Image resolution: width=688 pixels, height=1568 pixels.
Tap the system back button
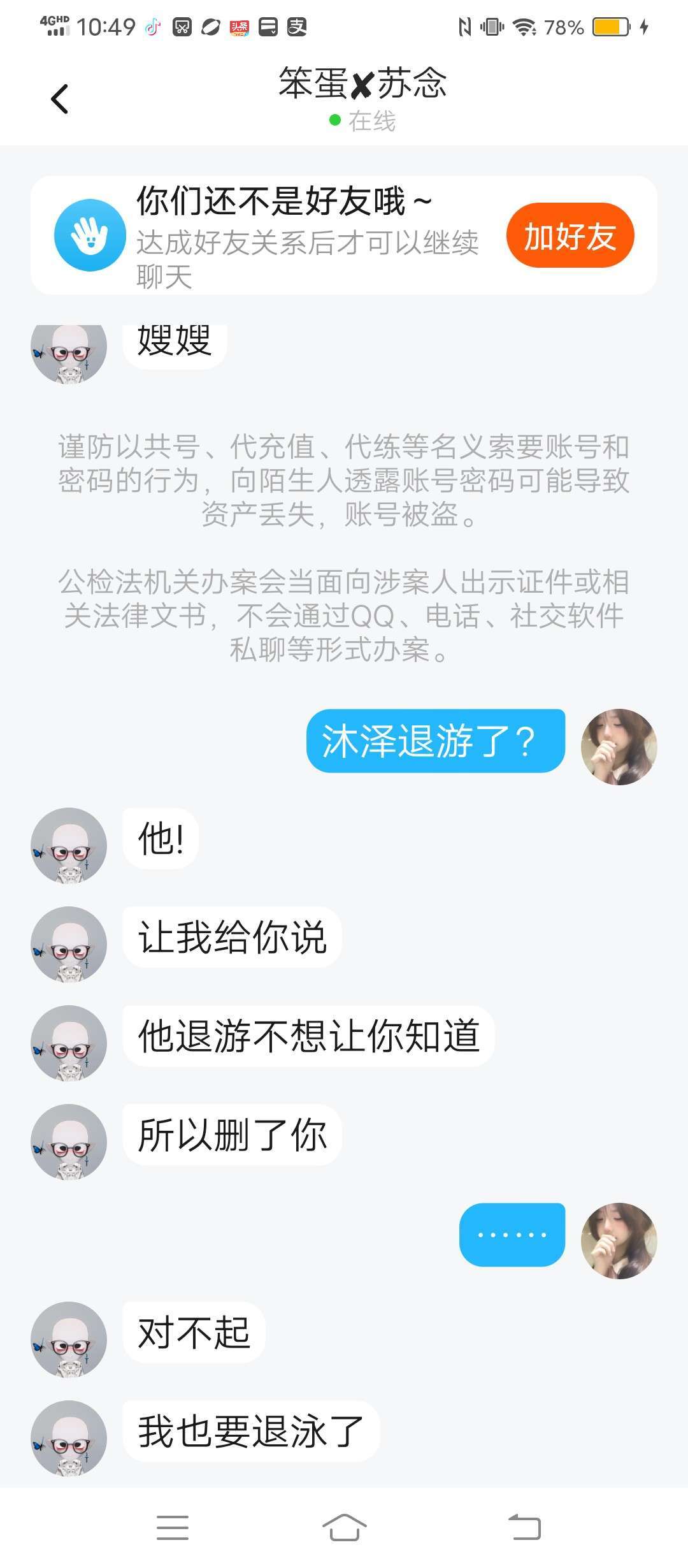(x=524, y=1528)
